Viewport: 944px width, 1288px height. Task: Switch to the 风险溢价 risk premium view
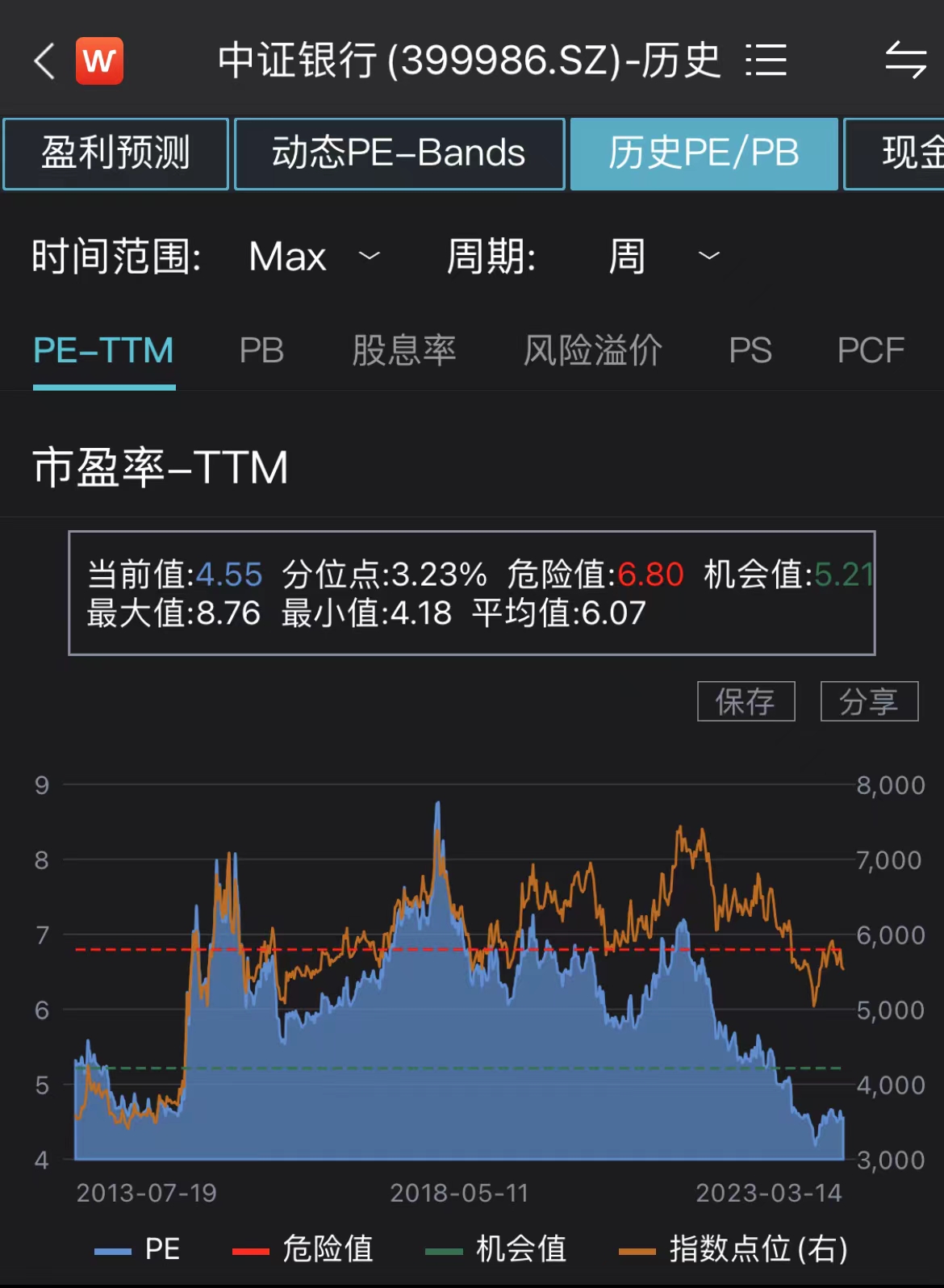pyautogui.click(x=593, y=351)
